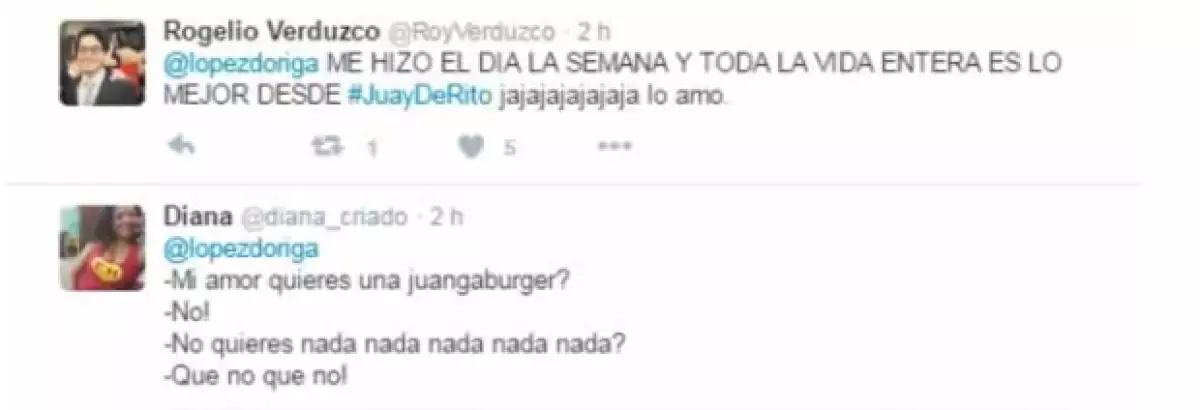This screenshot has width=1200, height=410.
Task: Visit Diana's profile via her name
Action: click(x=196, y=217)
